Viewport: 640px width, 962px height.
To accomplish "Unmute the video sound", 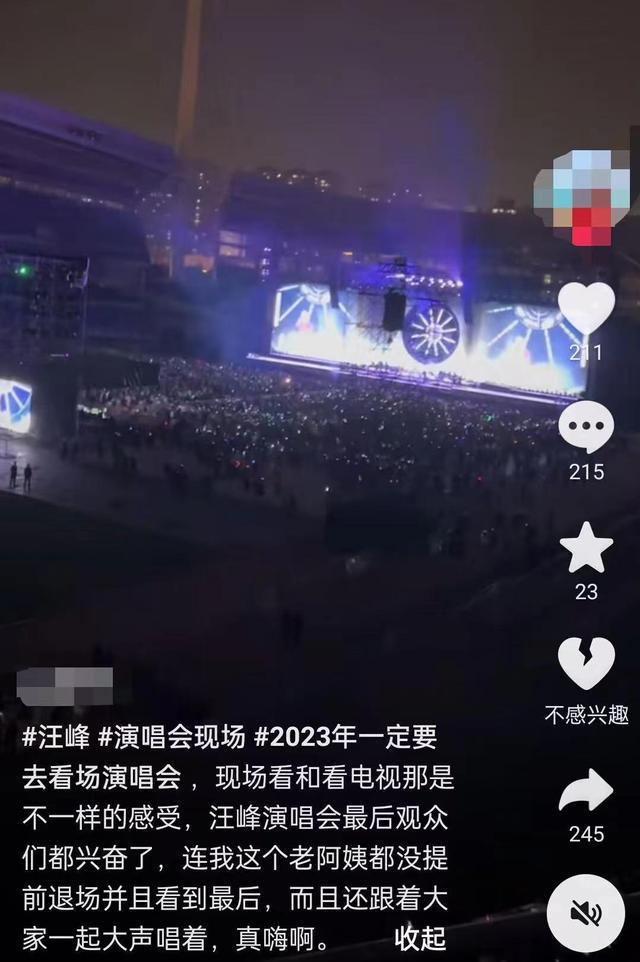I will (586, 912).
